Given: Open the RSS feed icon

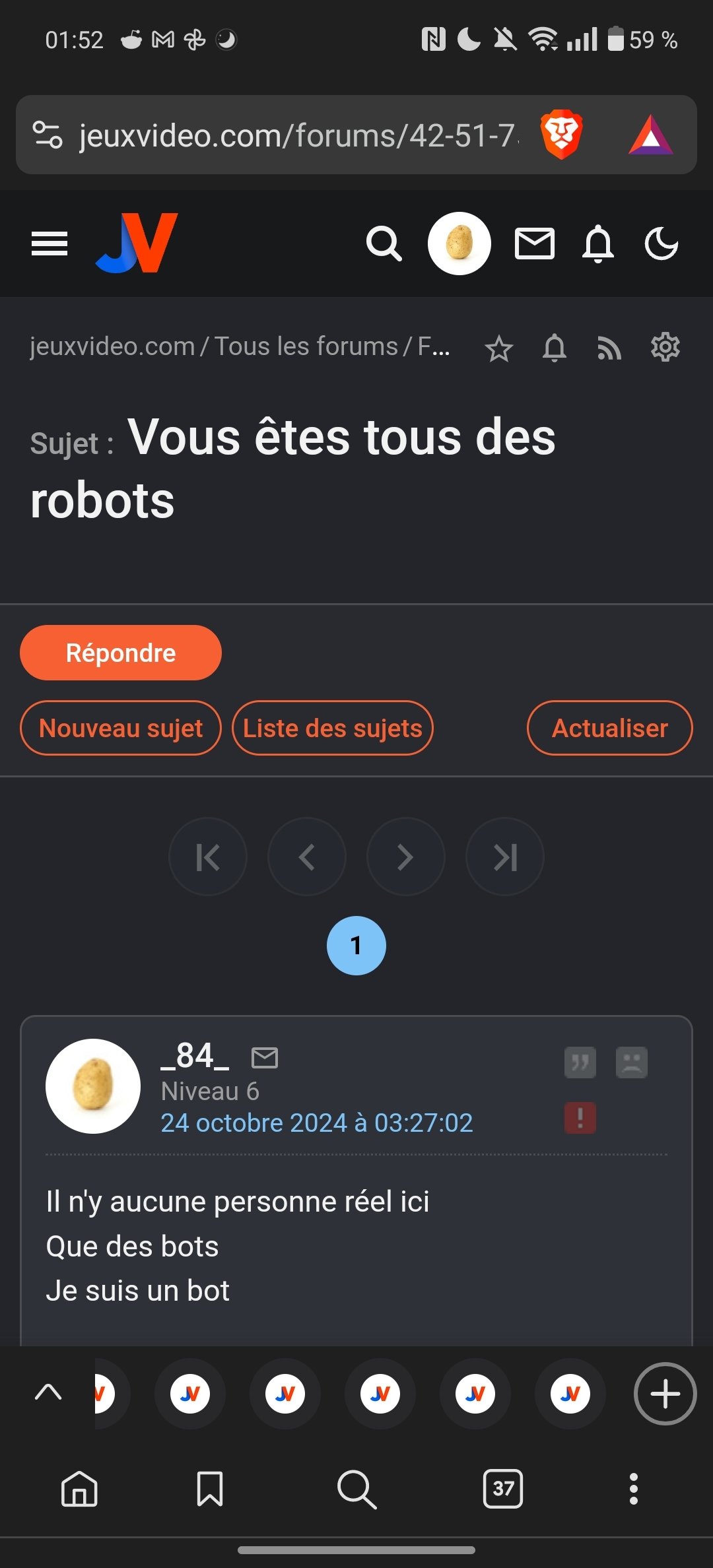Looking at the screenshot, I should 609,348.
